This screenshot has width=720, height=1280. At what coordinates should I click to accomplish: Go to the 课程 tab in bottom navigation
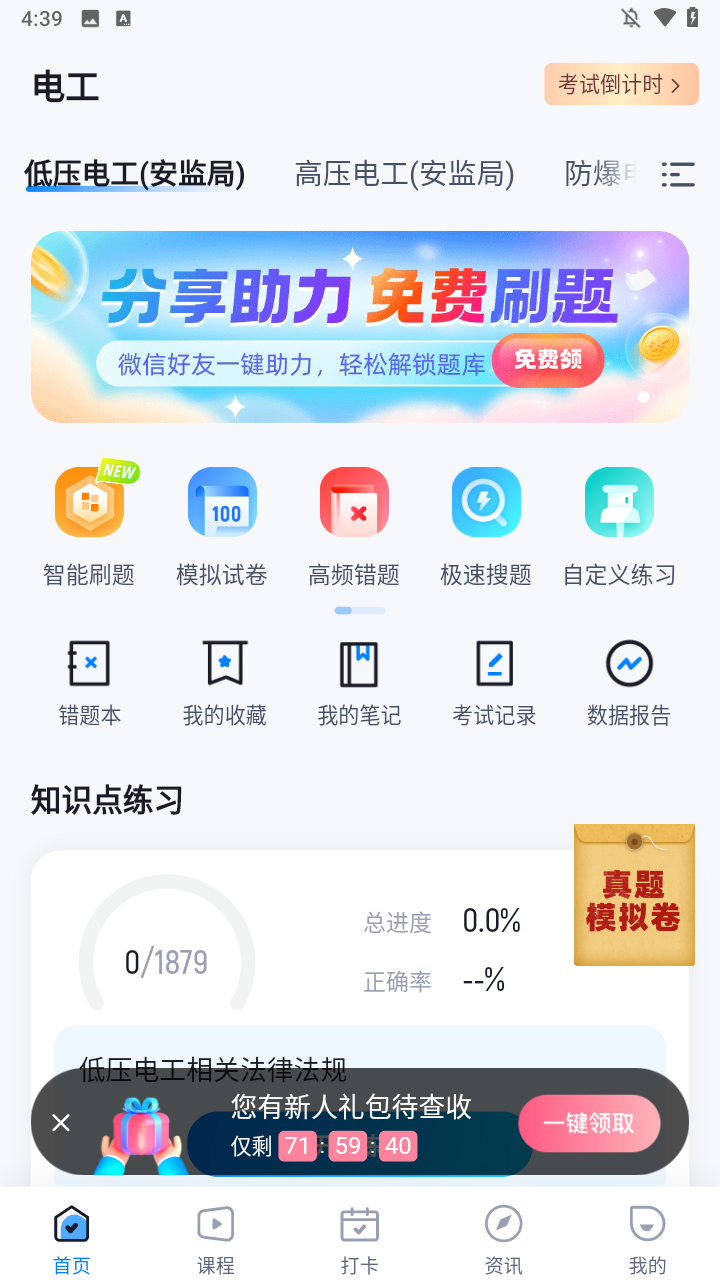tap(215, 1237)
